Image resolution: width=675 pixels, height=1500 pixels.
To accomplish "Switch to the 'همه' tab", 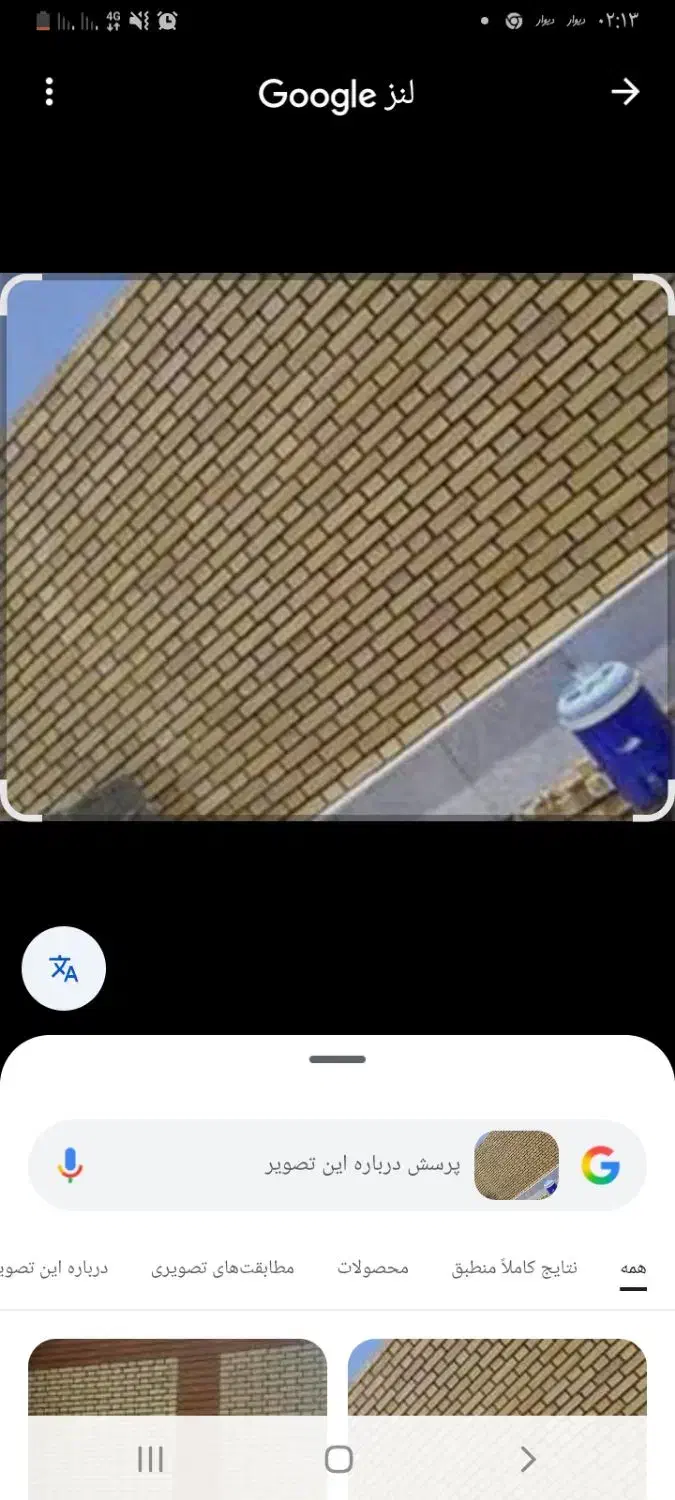I will tap(633, 1268).
